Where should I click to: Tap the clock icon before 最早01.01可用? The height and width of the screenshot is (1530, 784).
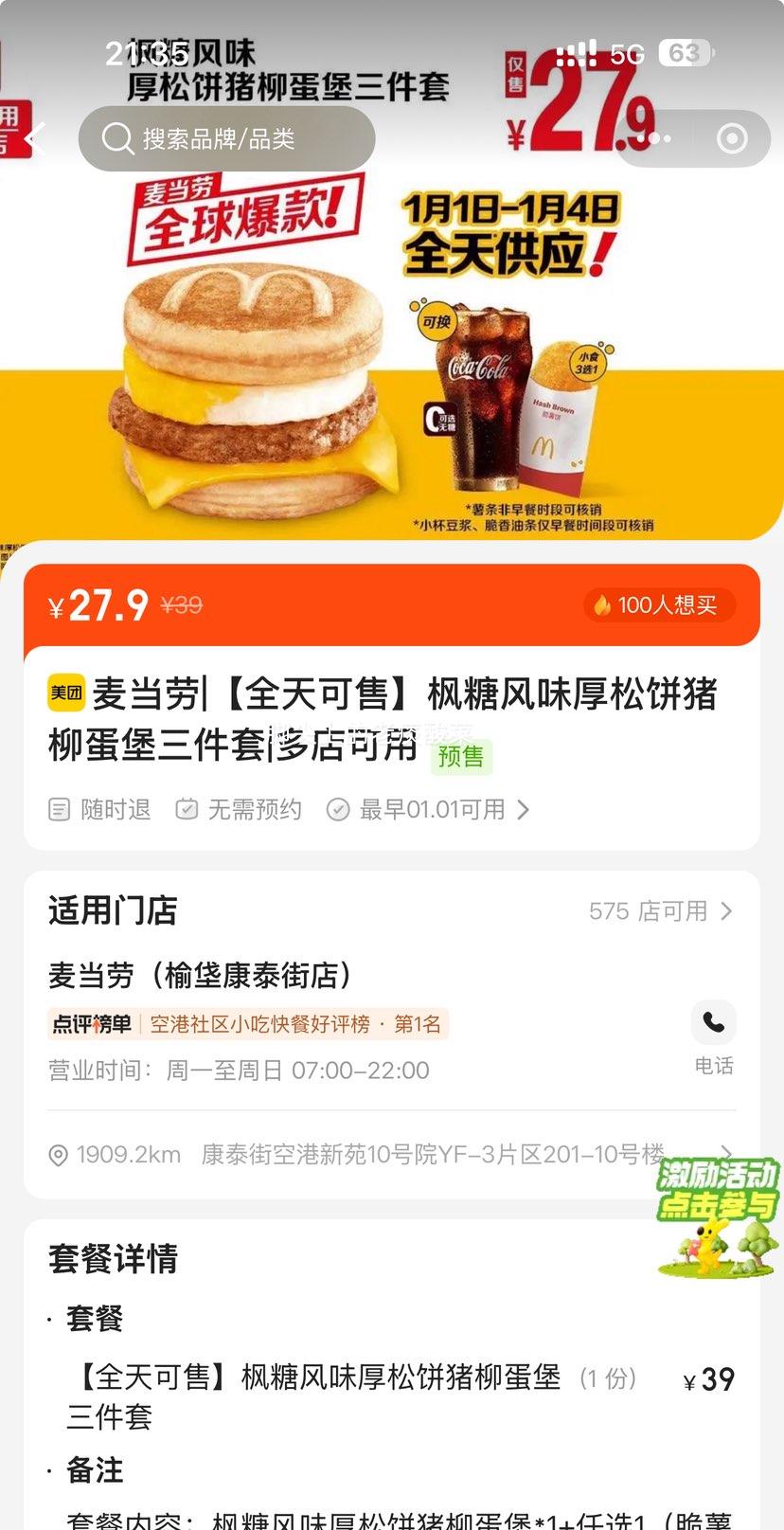(338, 810)
